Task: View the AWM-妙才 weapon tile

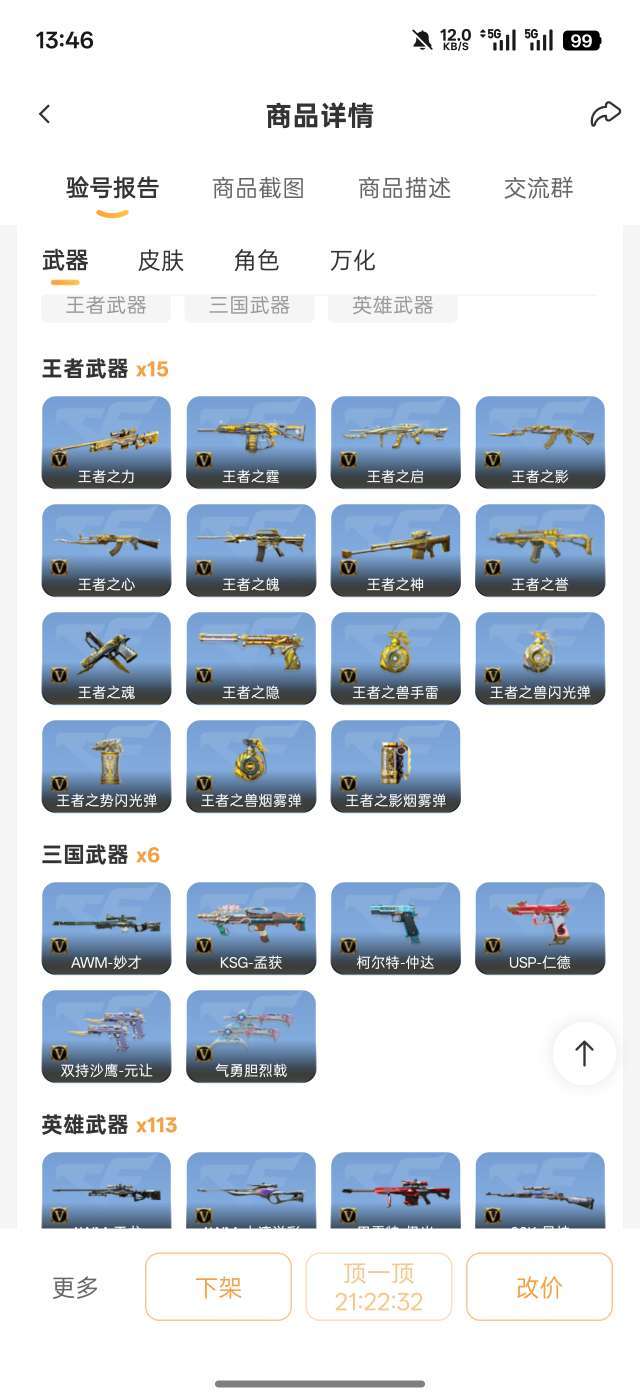Action: coord(106,928)
